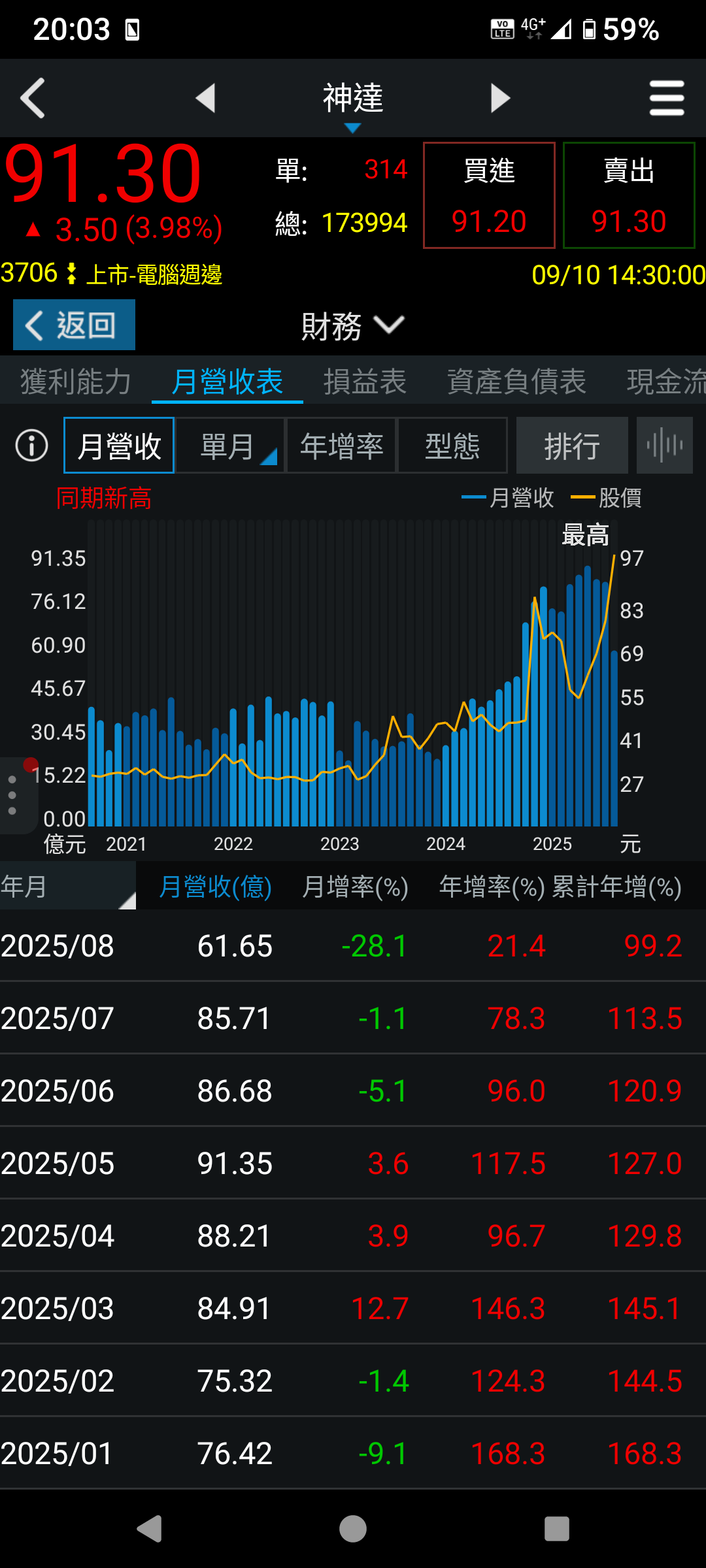
Task: Select the 型態 chart option
Action: pyautogui.click(x=452, y=446)
